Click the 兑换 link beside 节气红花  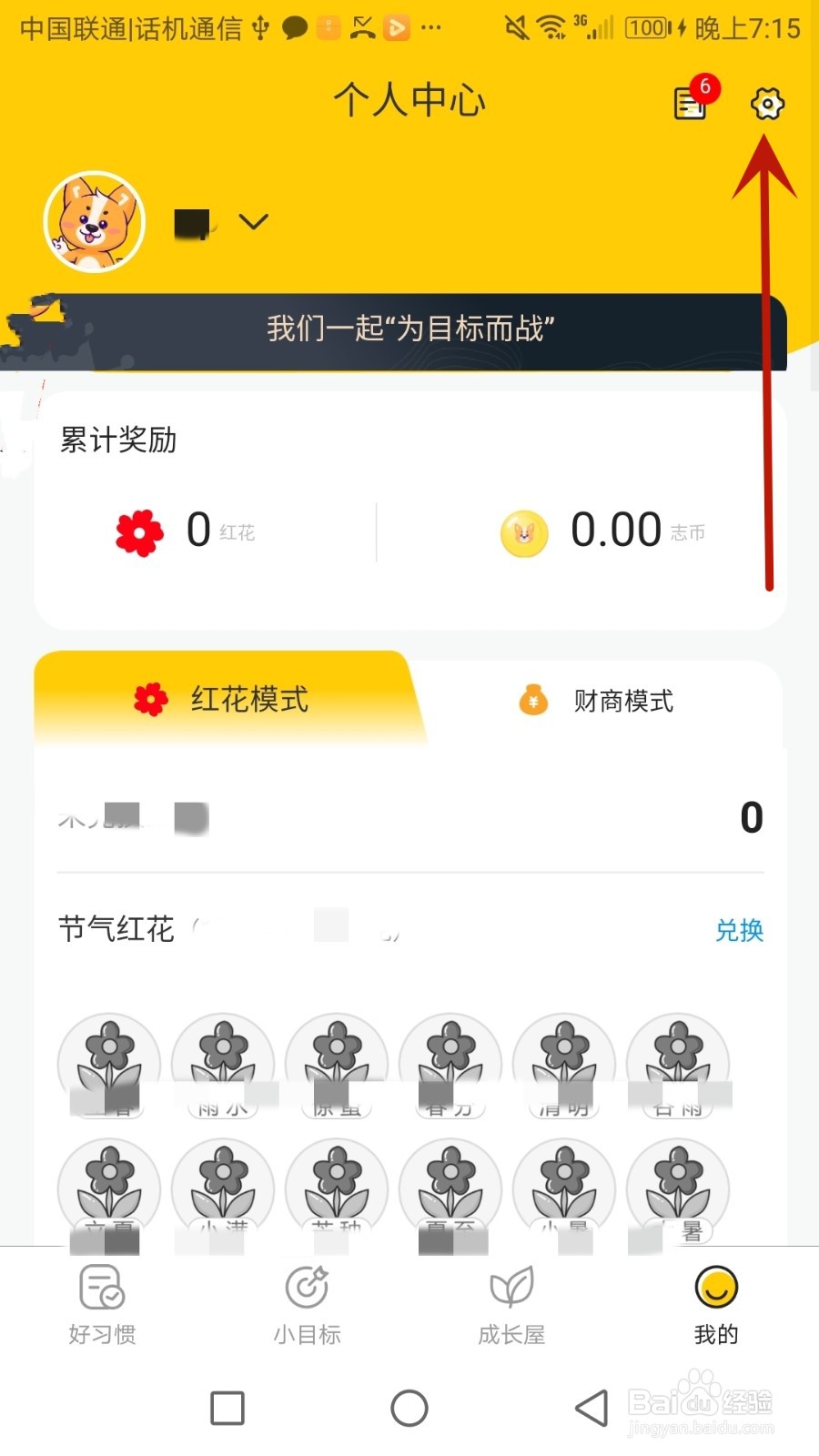click(x=739, y=930)
